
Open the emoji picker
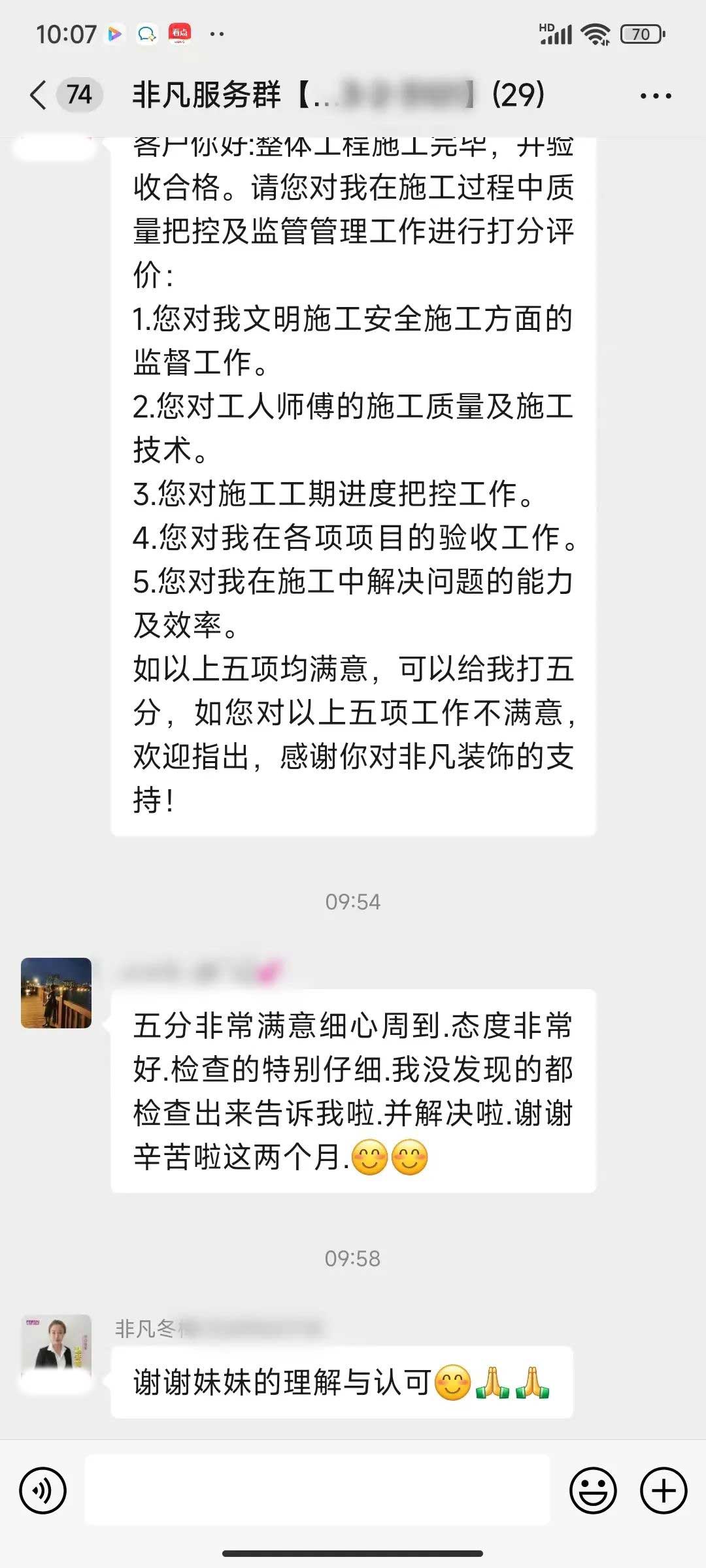coord(593,1490)
